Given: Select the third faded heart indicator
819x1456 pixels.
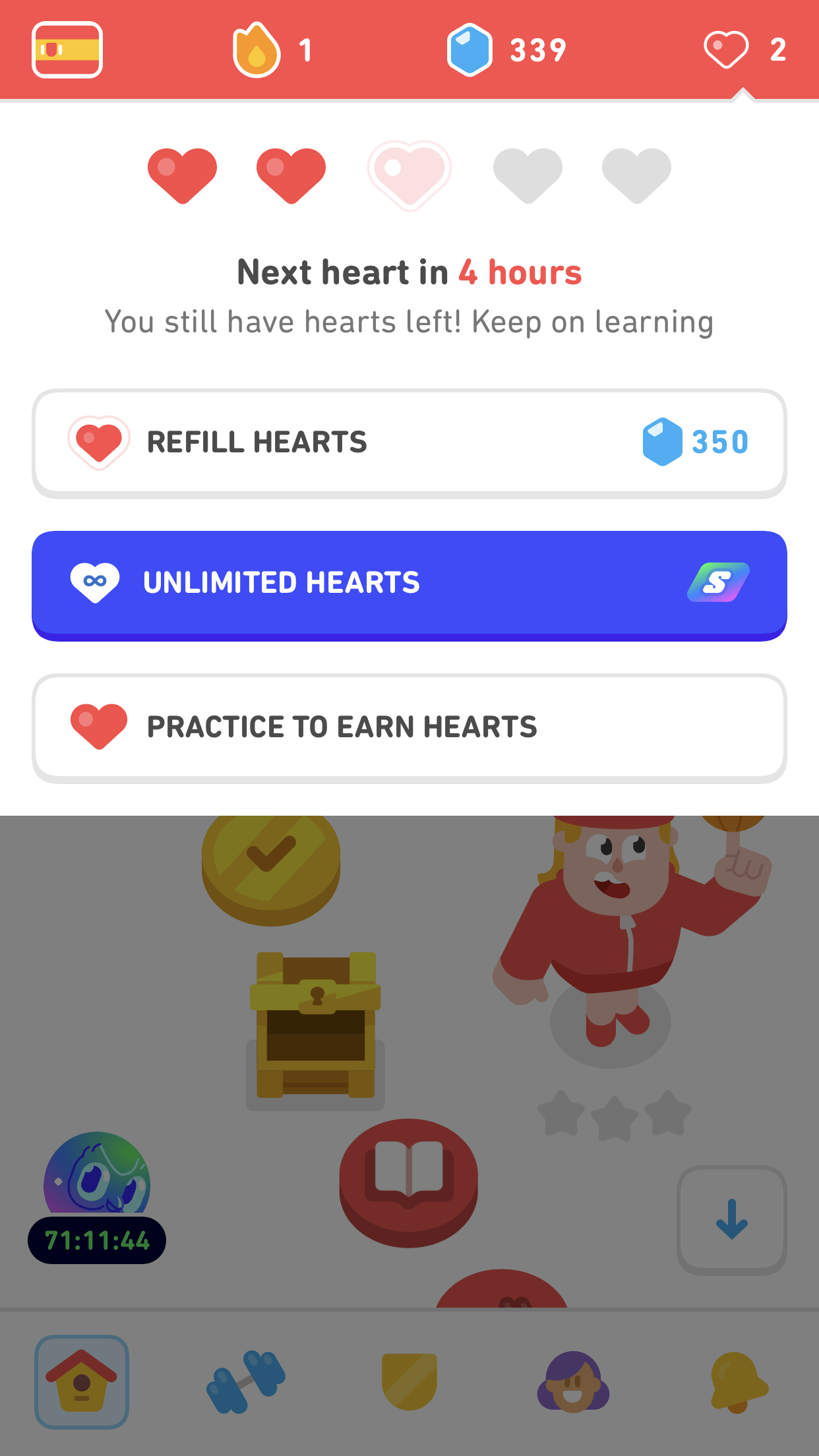Looking at the screenshot, I should click(409, 173).
